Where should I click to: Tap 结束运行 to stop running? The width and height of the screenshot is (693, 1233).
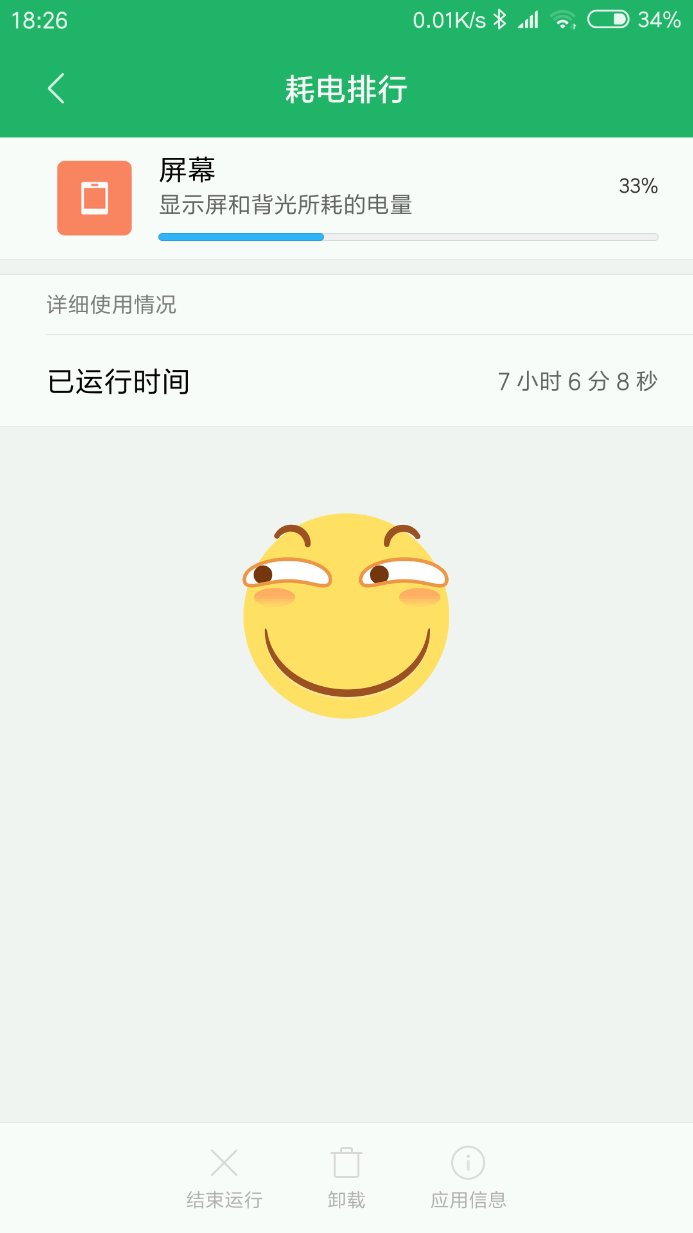[x=224, y=1177]
